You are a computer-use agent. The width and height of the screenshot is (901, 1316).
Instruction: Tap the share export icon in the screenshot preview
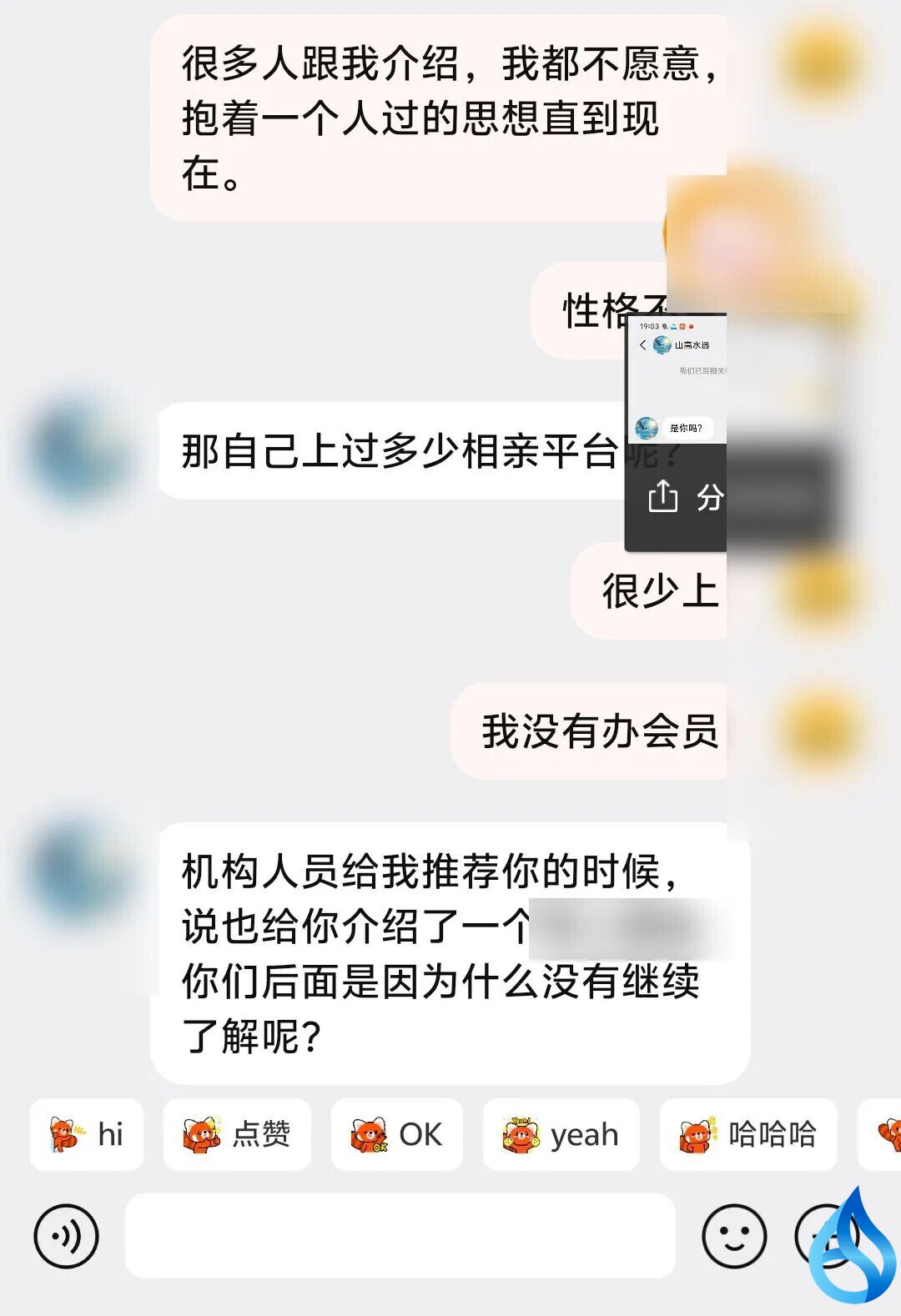pyautogui.click(x=663, y=495)
